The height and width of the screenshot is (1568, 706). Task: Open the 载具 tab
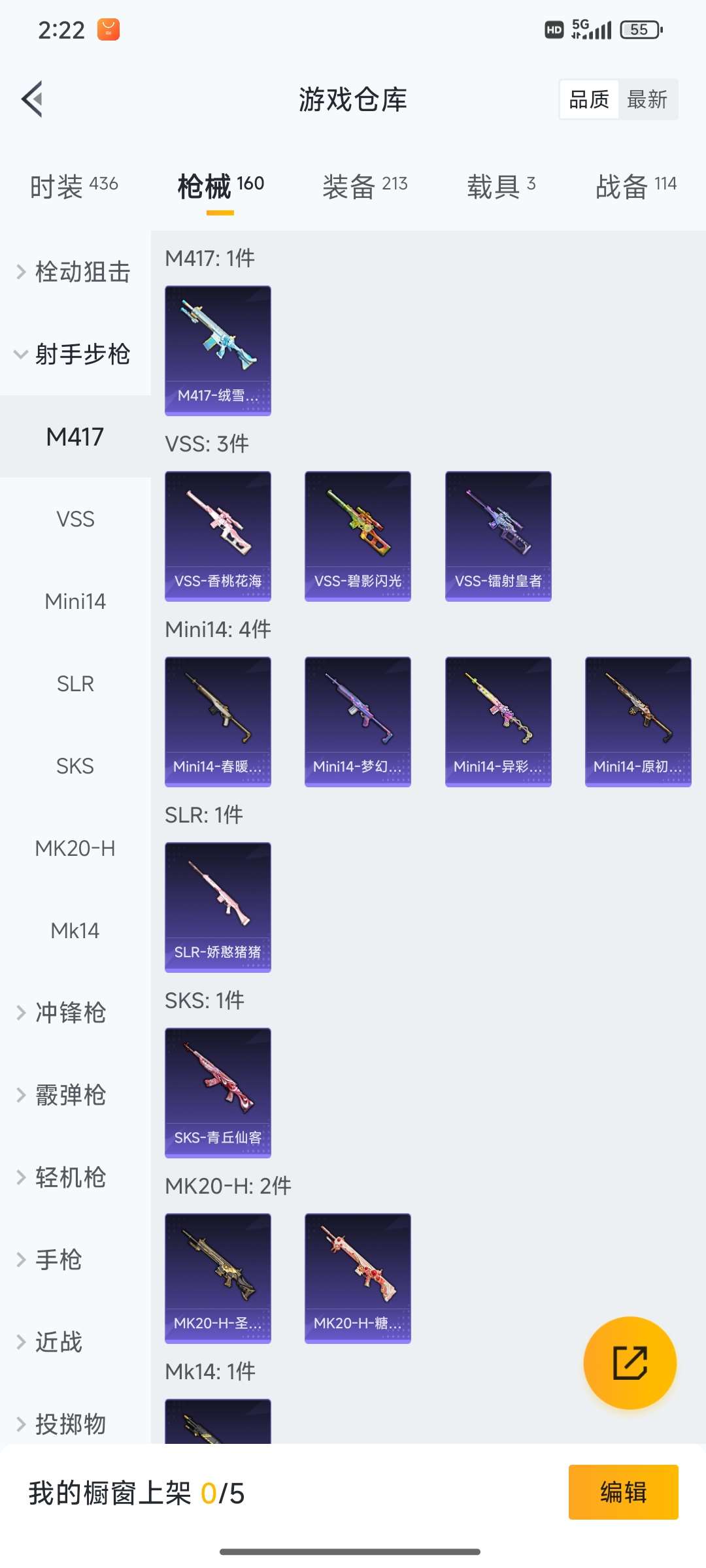501,186
